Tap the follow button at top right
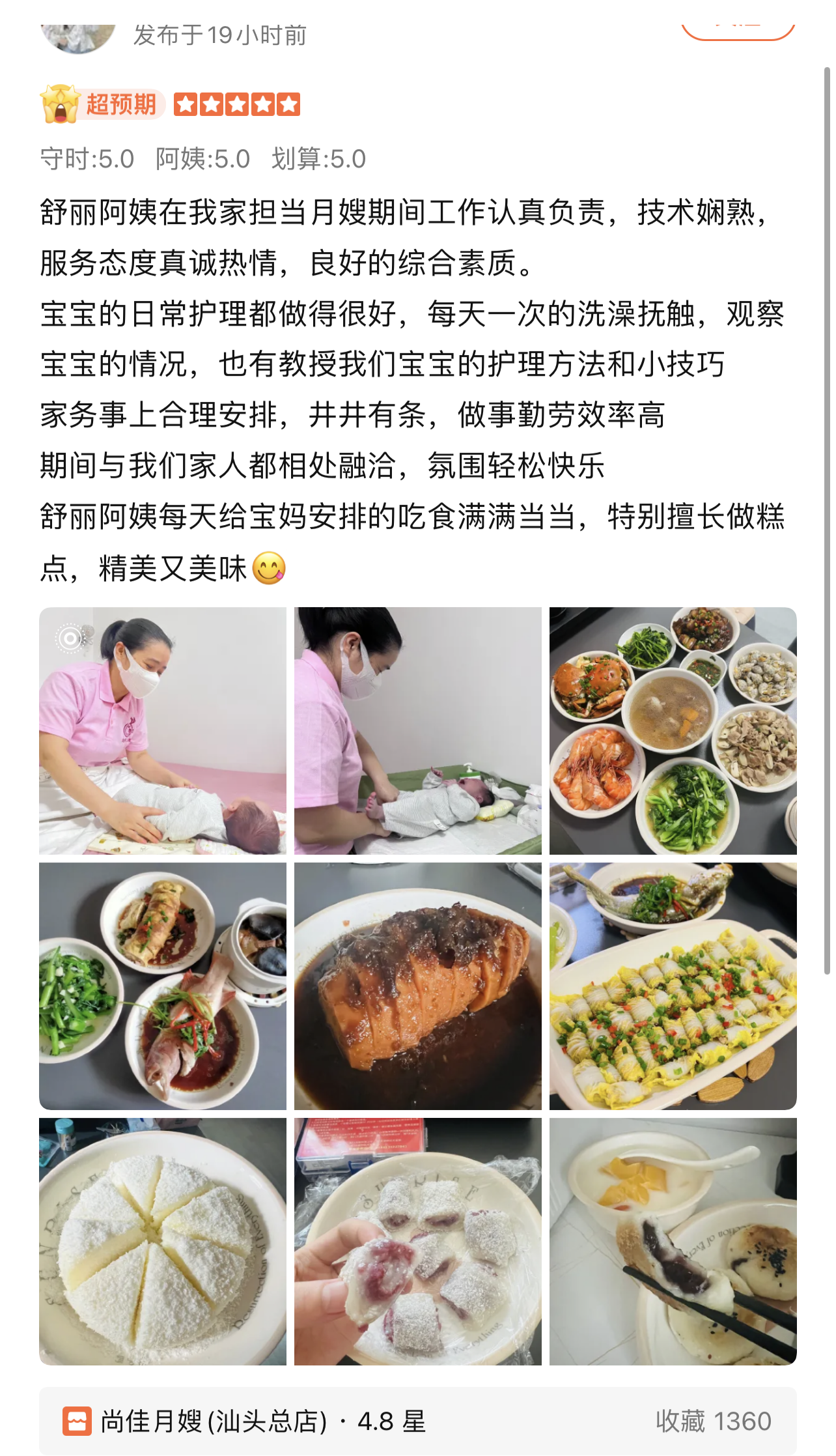 (738, 30)
